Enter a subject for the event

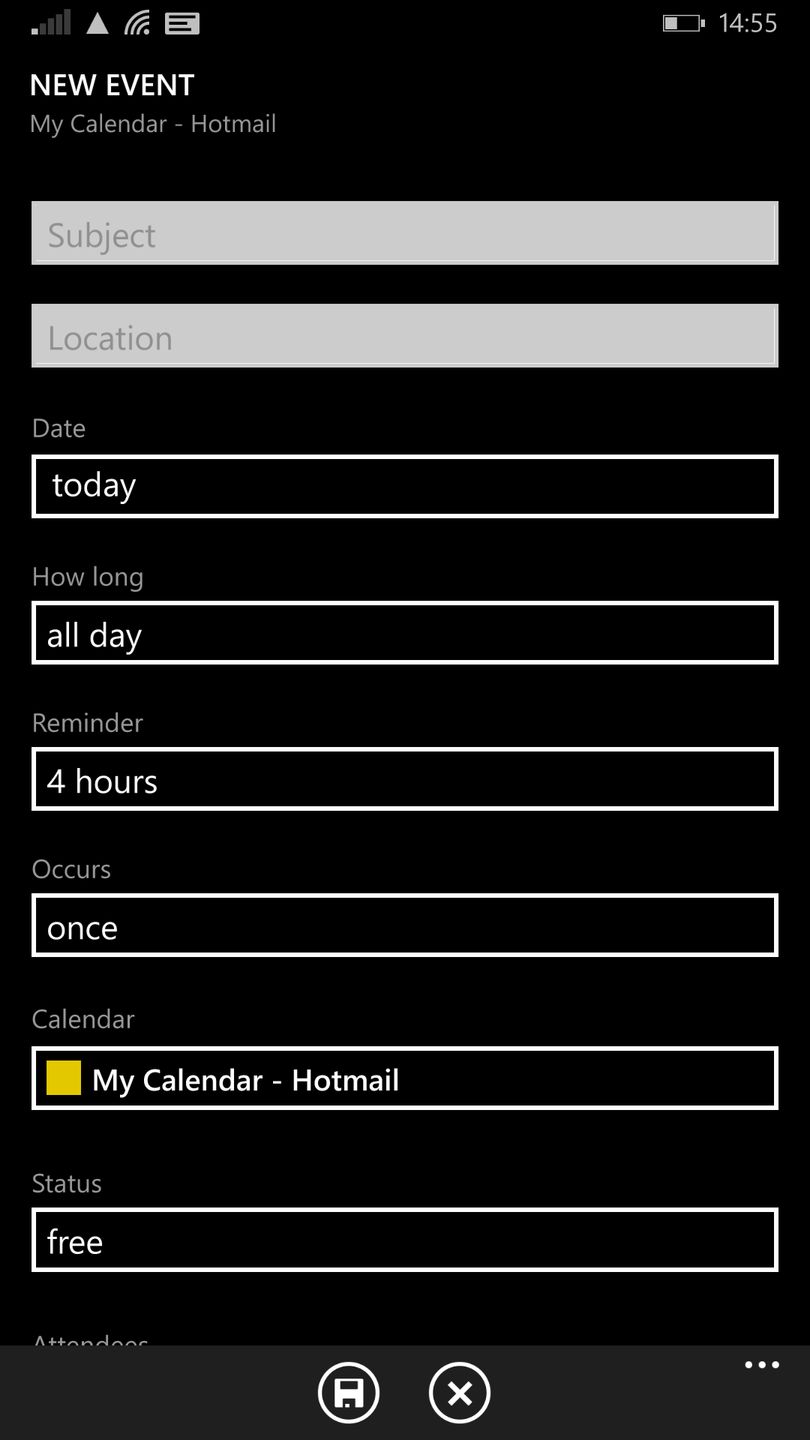(405, 233)
